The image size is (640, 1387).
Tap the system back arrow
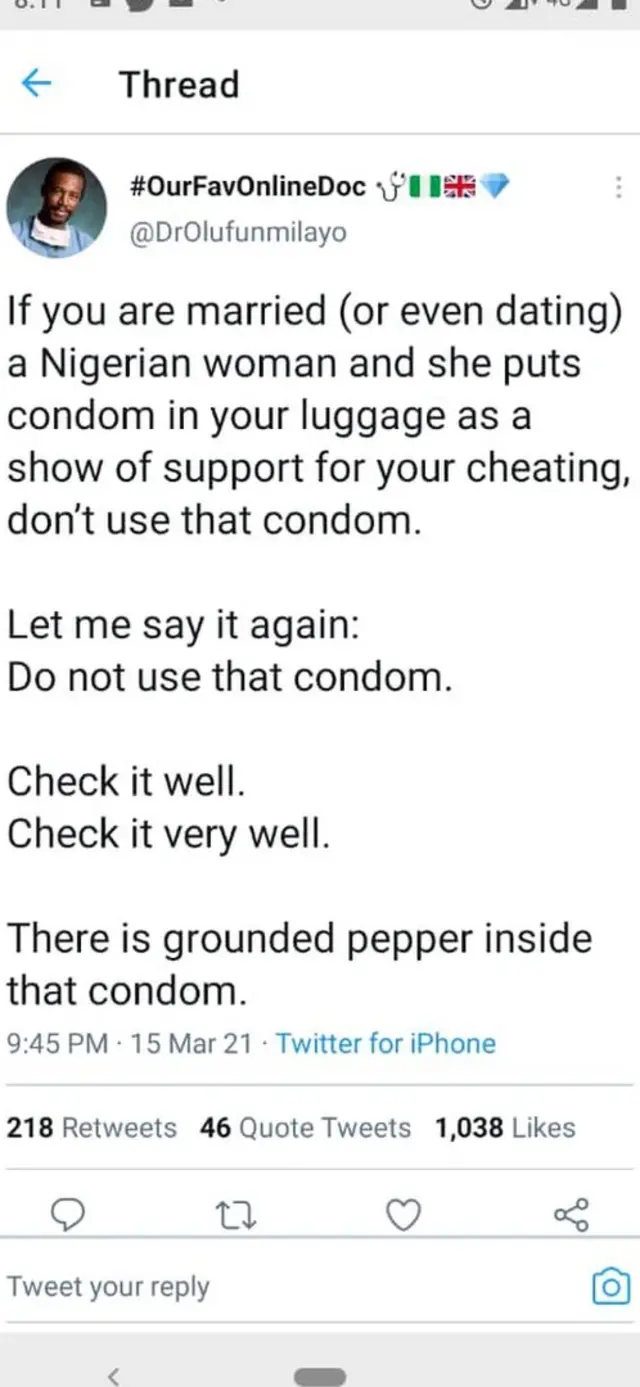click(x=113, y=1376)
